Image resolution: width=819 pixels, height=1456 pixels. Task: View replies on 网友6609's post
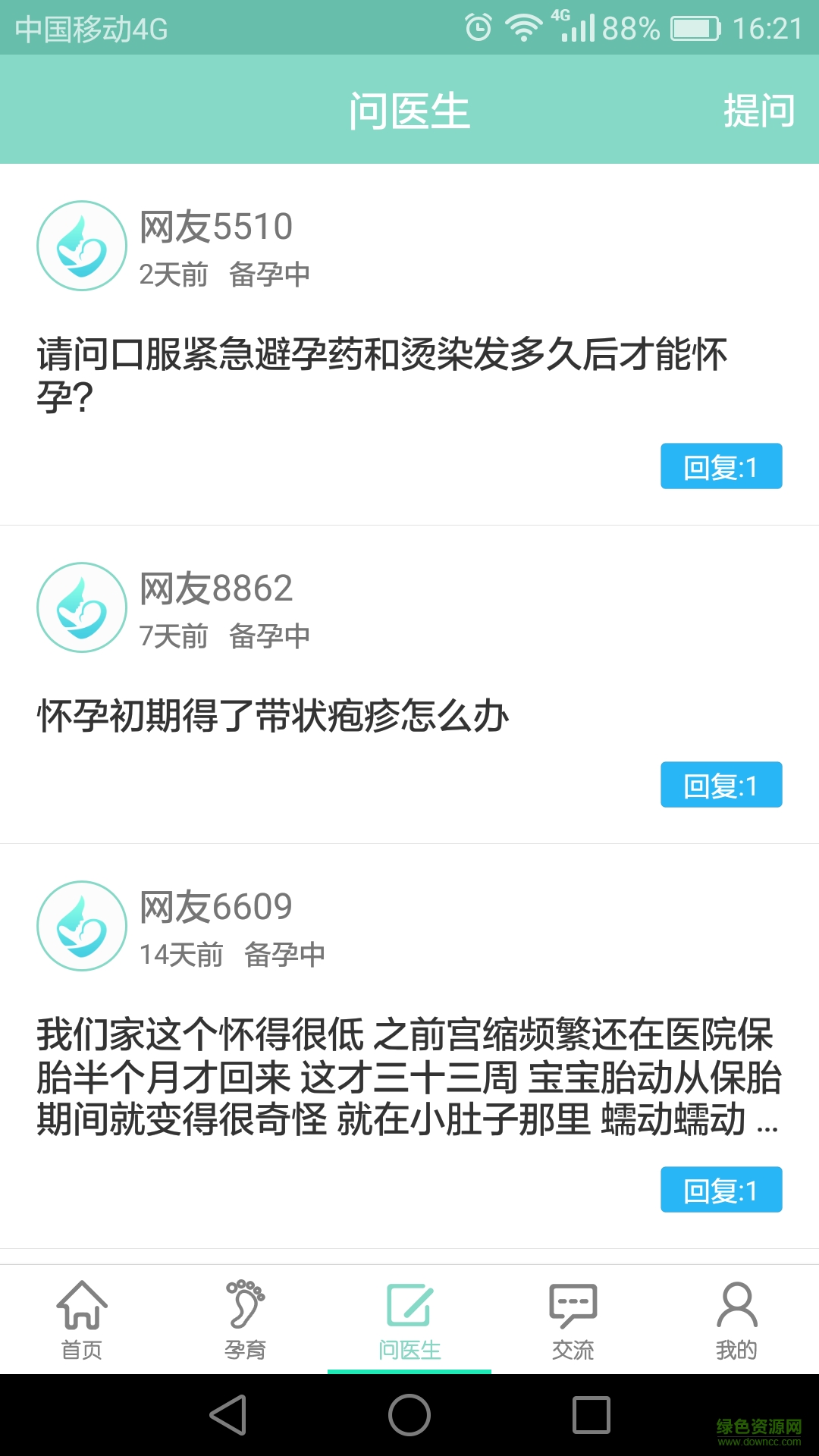pos(720,1190)
